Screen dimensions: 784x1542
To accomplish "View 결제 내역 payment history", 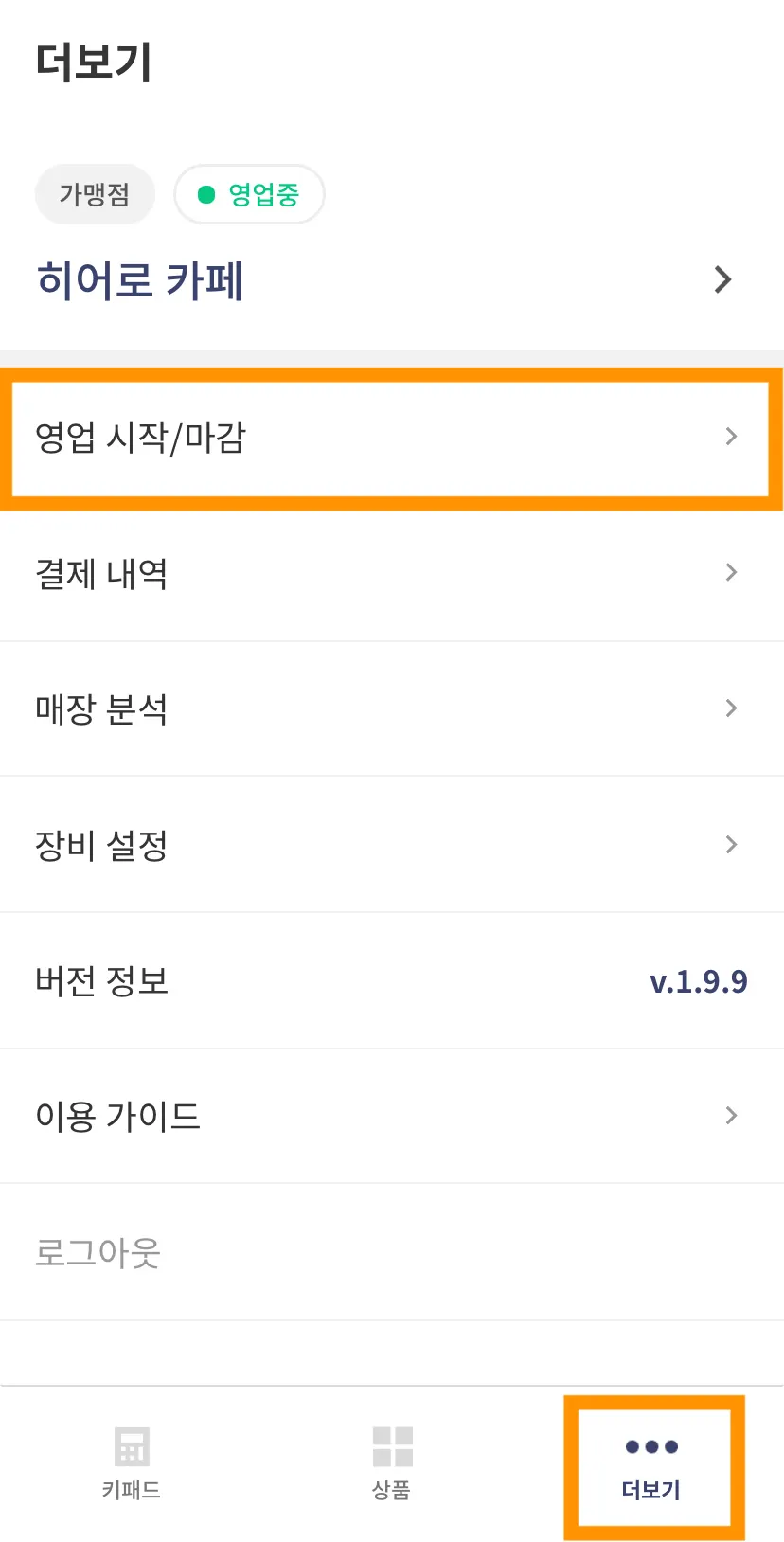I will 390,573.
